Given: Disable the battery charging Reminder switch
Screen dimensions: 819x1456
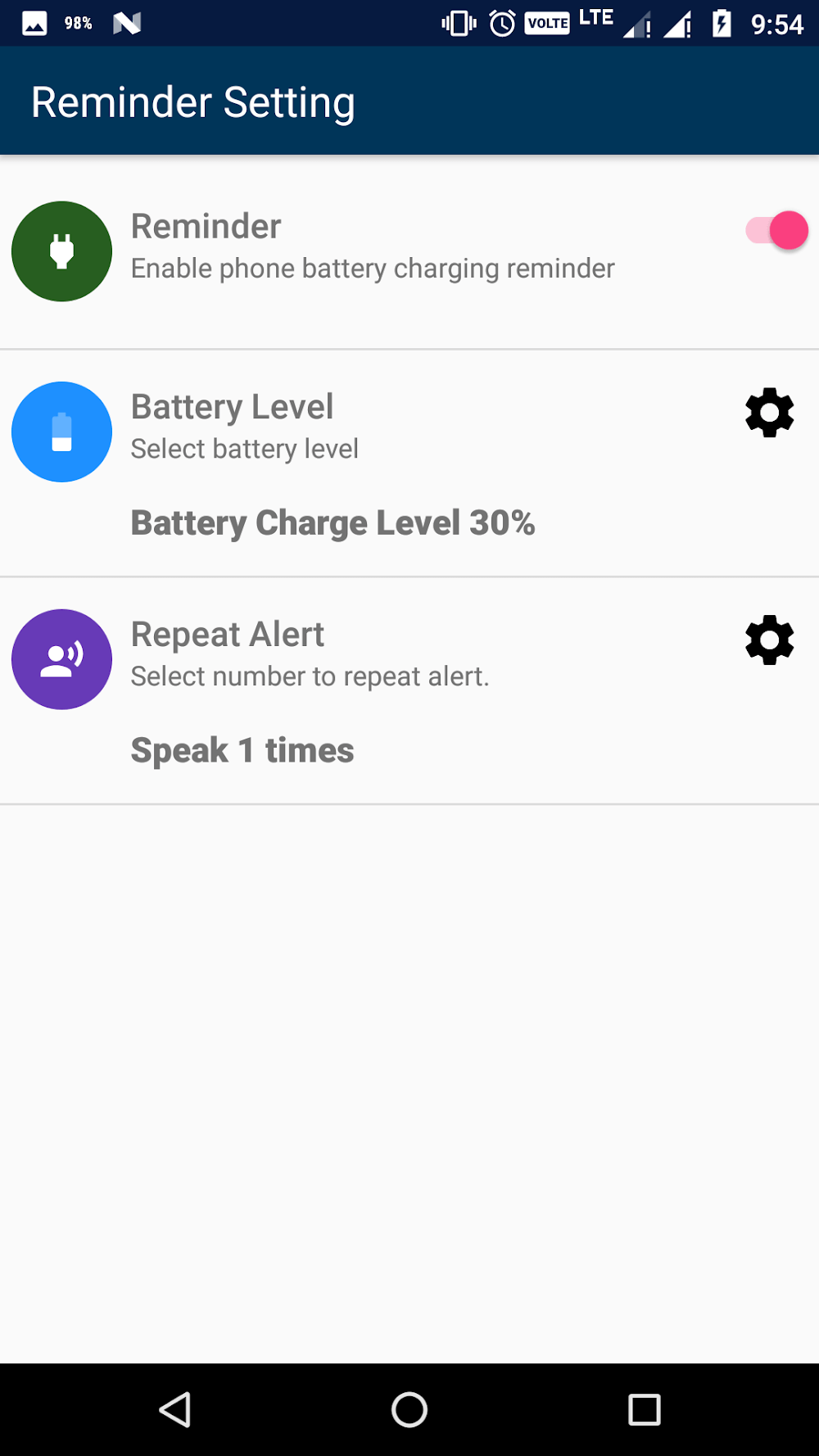Looking at the screenshot, I should pyautogui.click(x=776, y=231).
